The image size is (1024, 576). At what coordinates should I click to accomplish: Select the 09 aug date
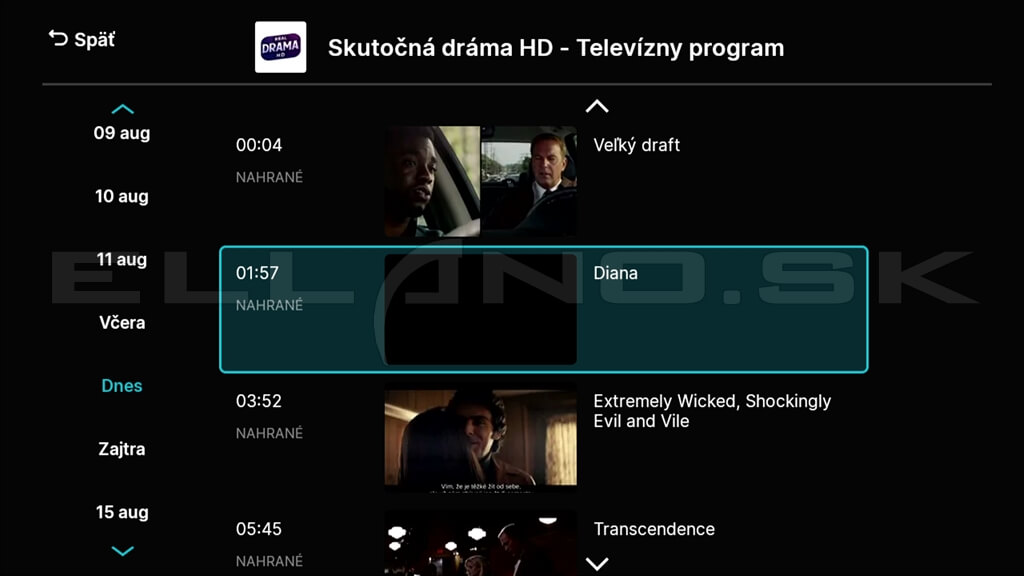click(x=122, y=133)
